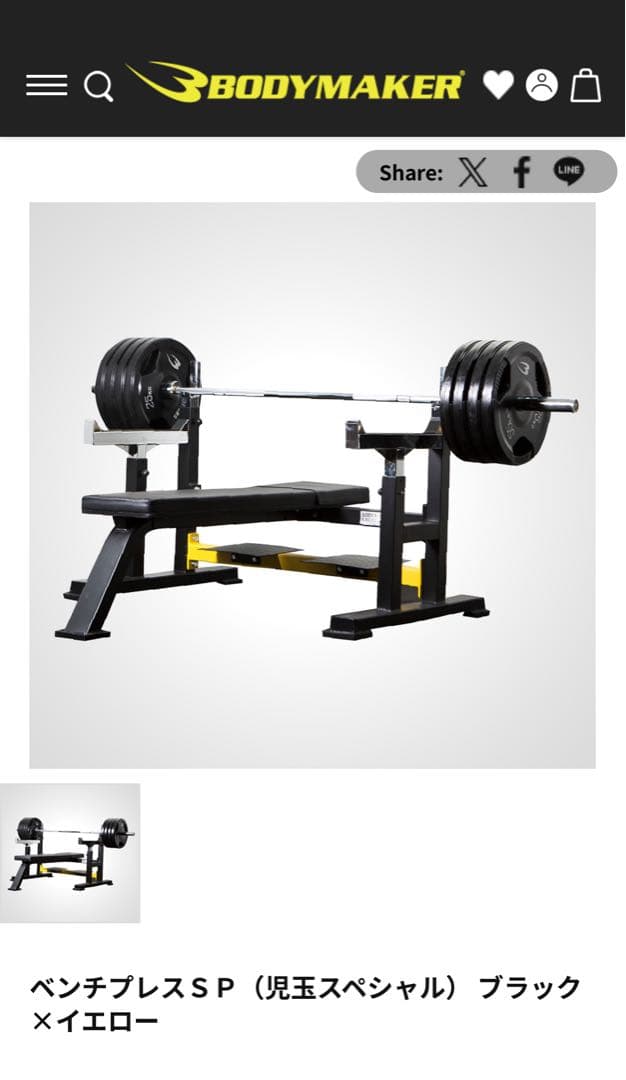Share this product on X
Viewport: 626px width, 1080px height.
[x=473, y=172]
